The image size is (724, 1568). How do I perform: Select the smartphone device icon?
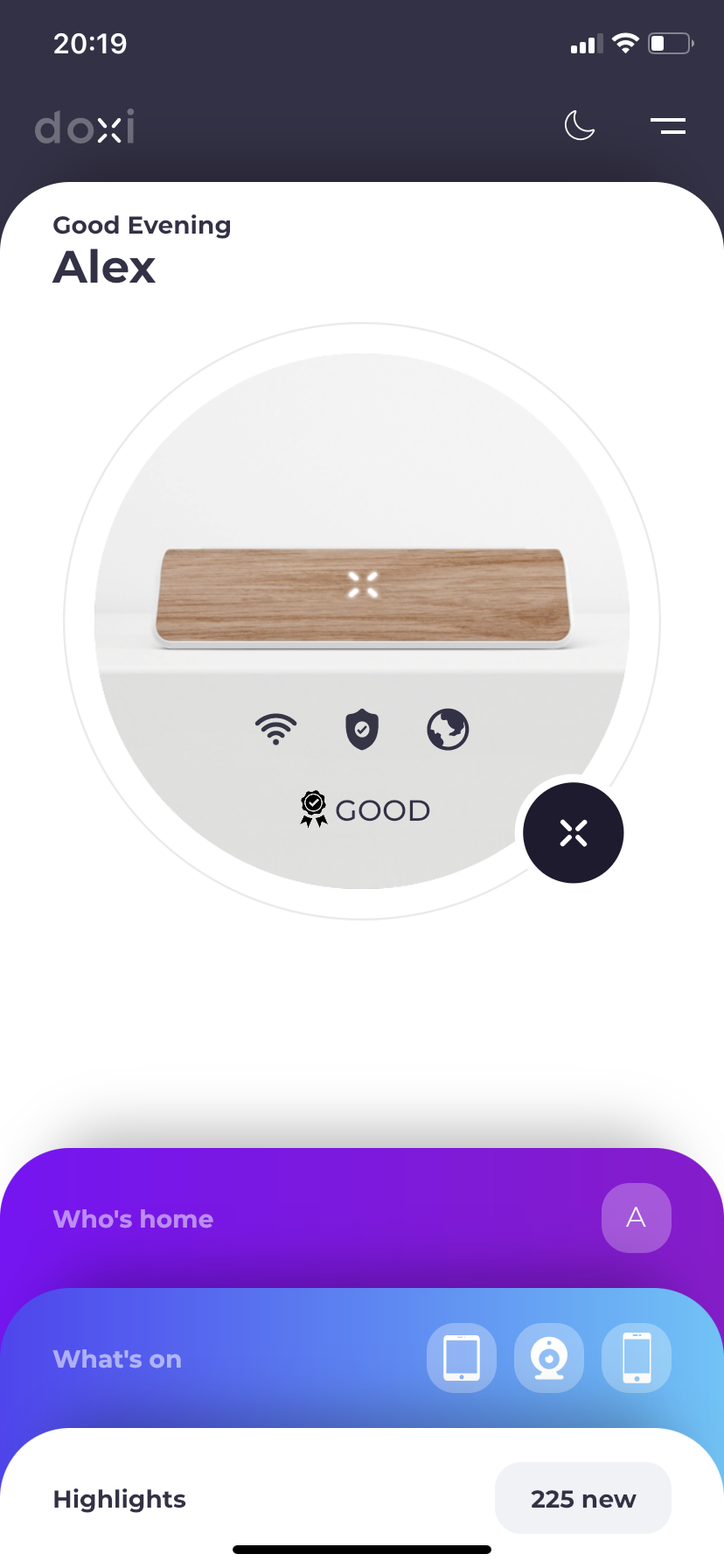point(637,1358)
